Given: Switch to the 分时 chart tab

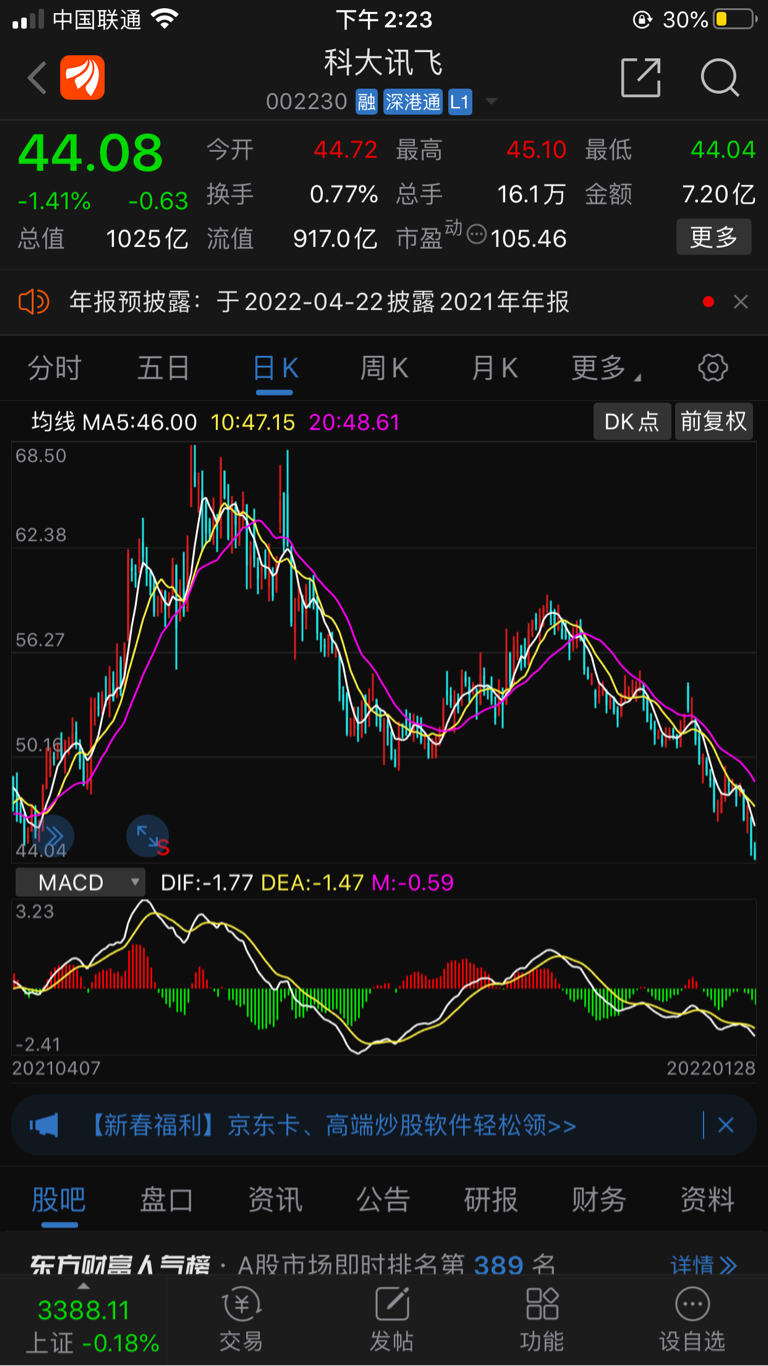Looking at the screenshot, I should [x=54, y=368].
